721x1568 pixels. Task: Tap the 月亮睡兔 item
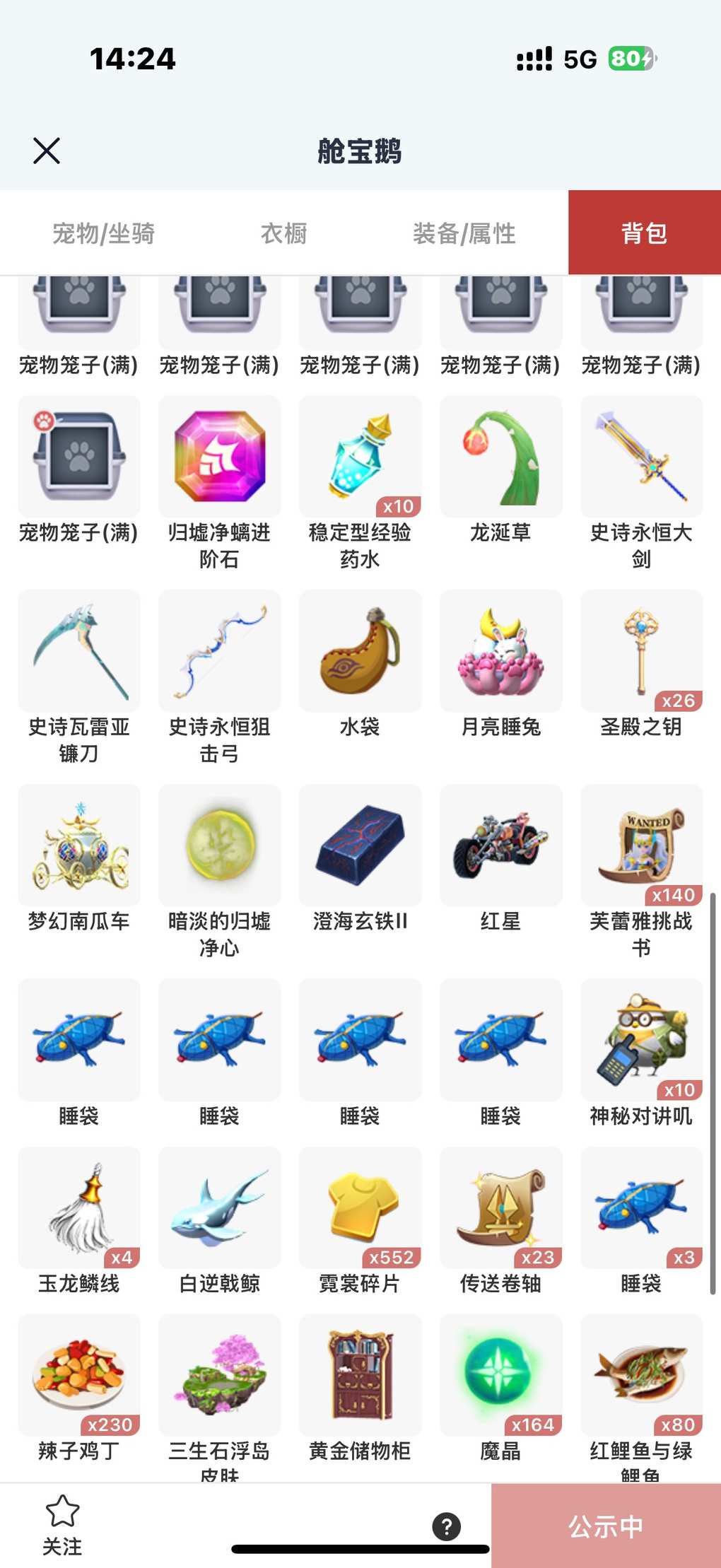(500, 652)
